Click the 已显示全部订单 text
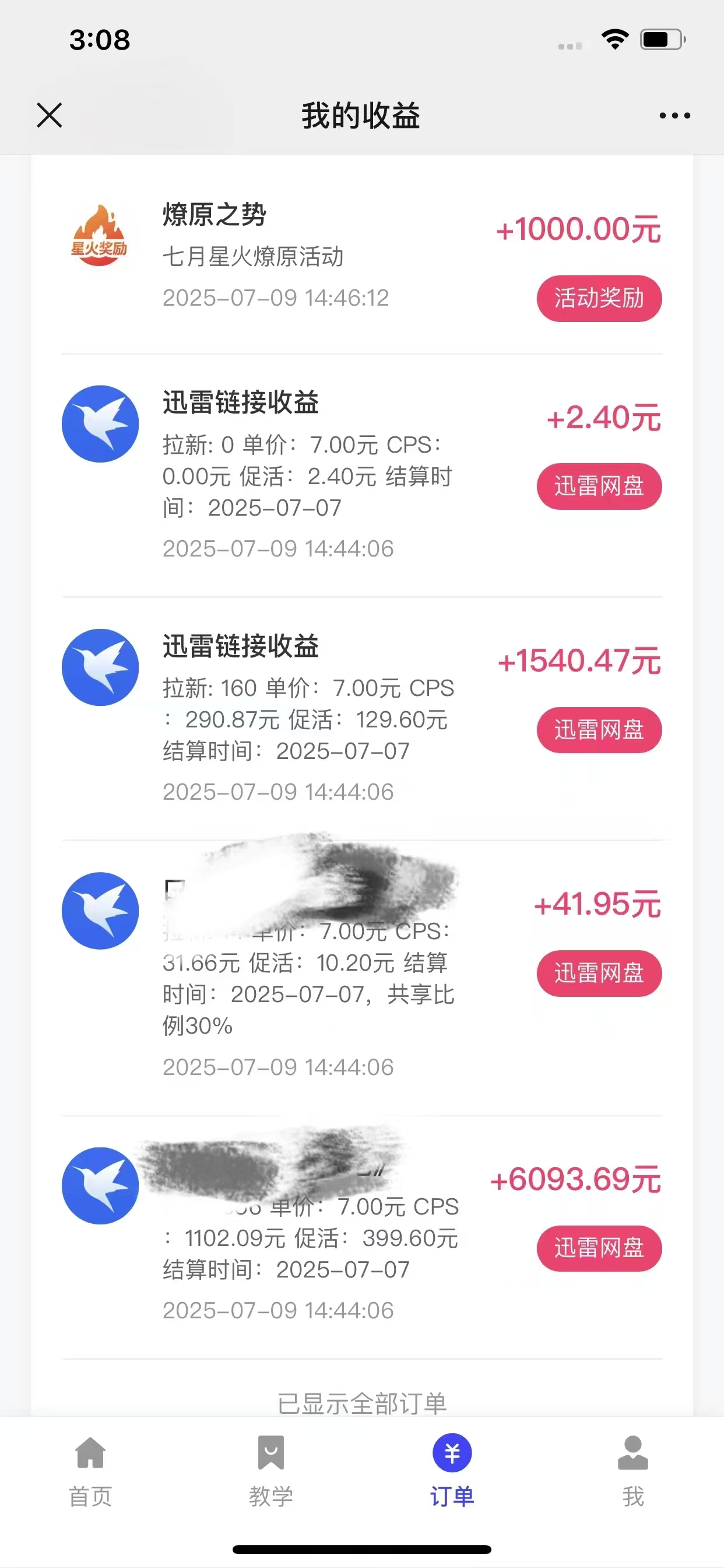 (x=361, y=1402)
